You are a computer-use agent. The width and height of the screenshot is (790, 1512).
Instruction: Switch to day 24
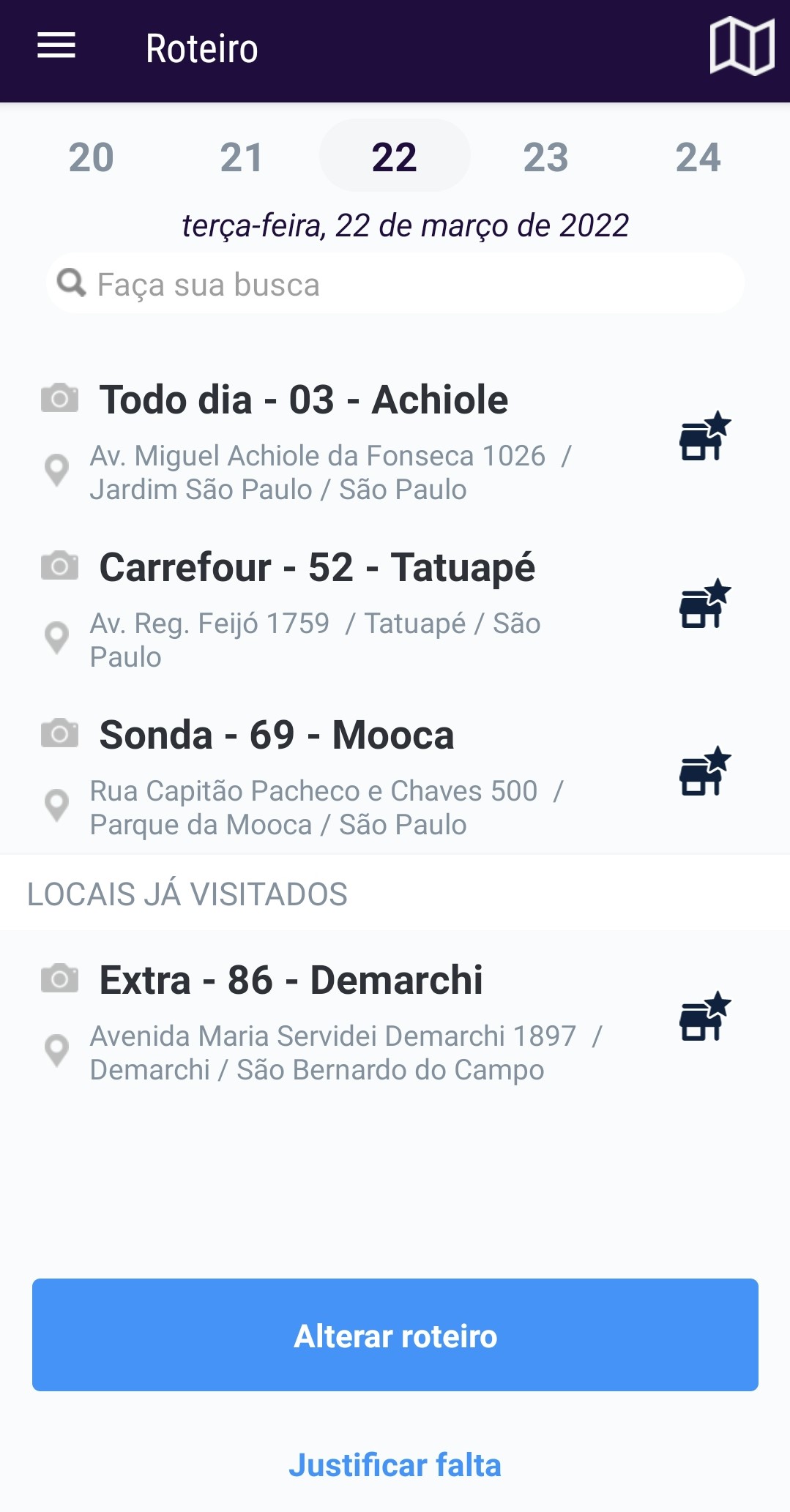click(698, 157)
